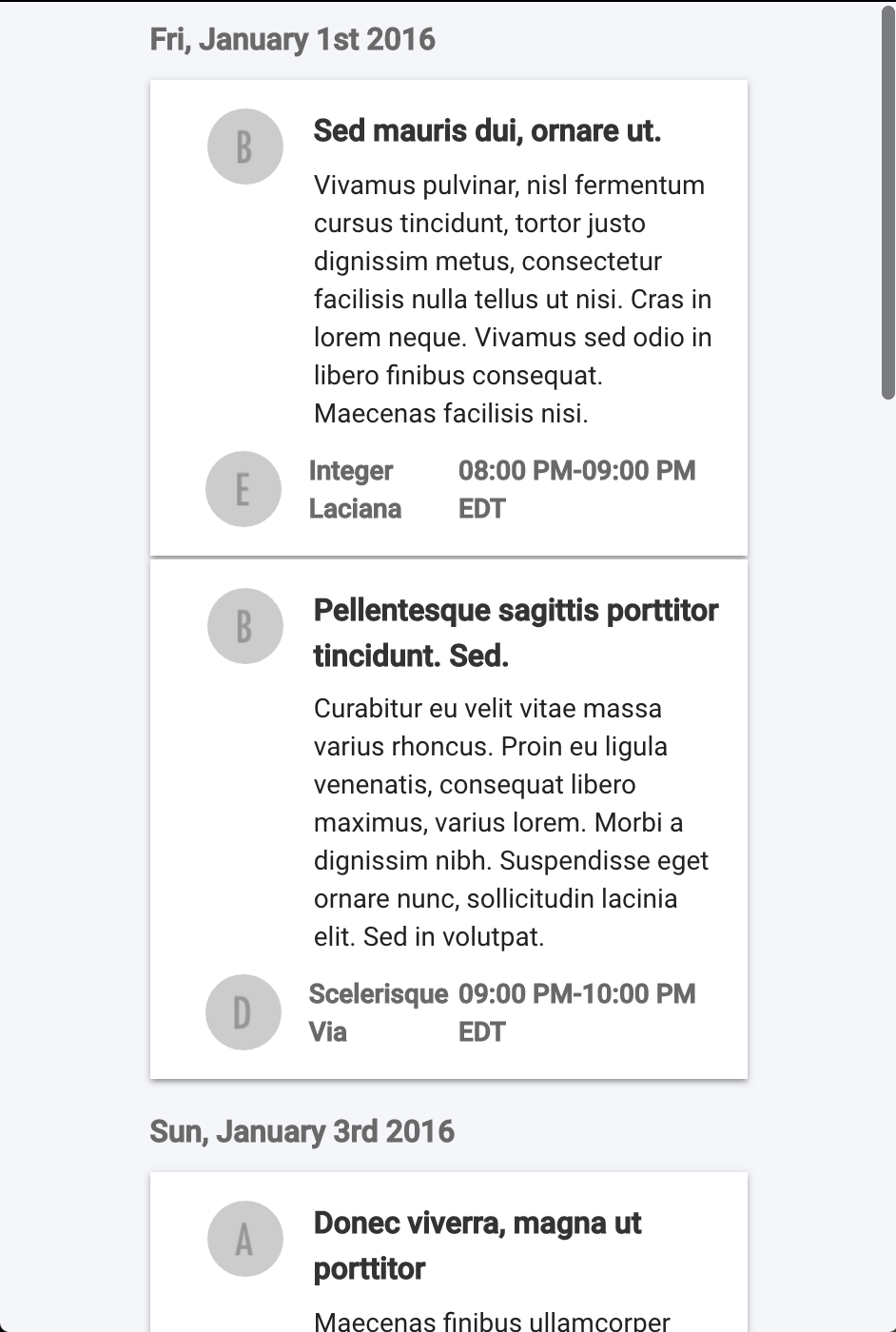
Task: Open the session "Sed mauris dui, ornare ut."
Action: [x=487, y=131]
